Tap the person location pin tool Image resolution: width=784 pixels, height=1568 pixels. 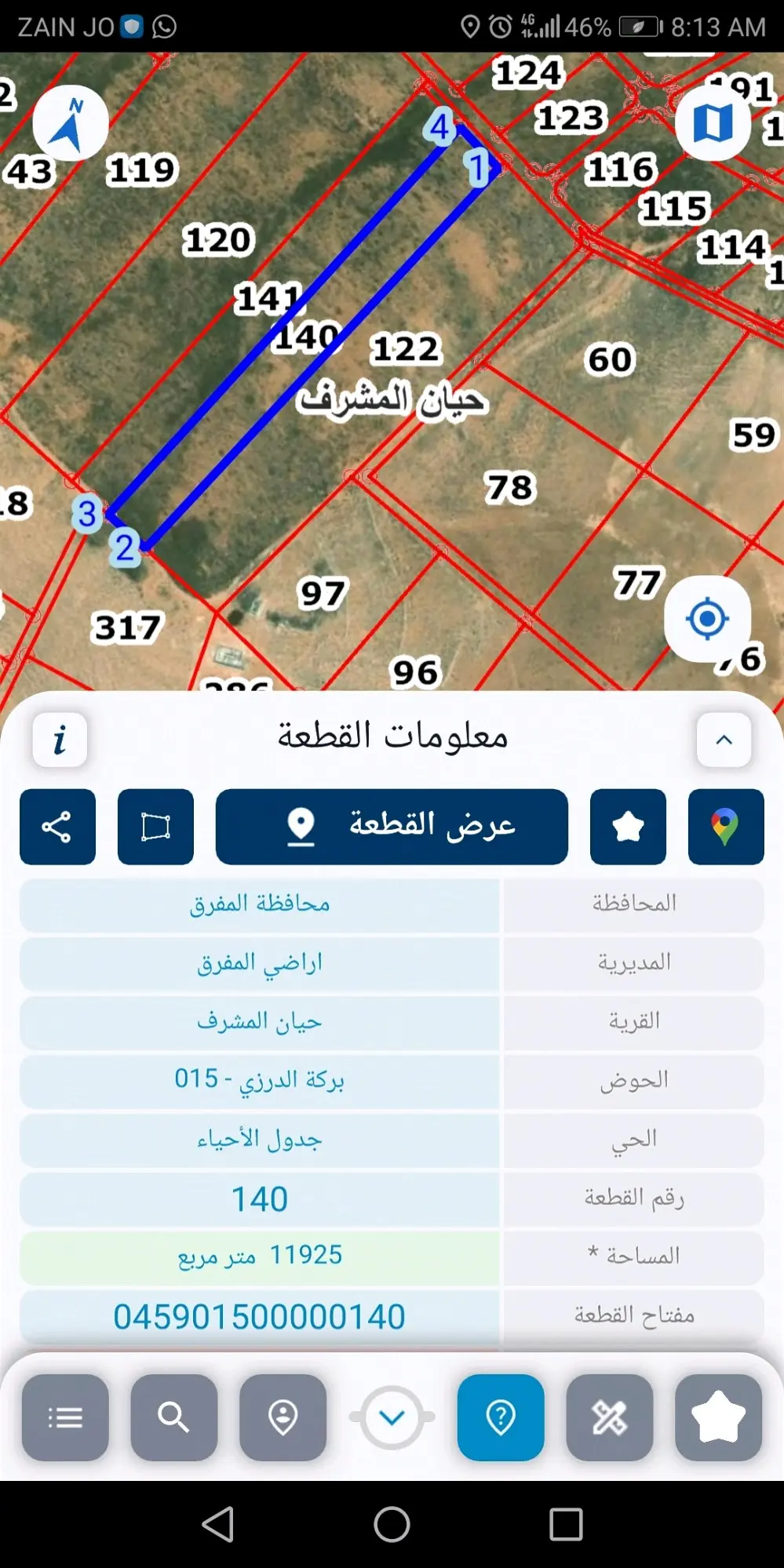tap(283, 1417)
